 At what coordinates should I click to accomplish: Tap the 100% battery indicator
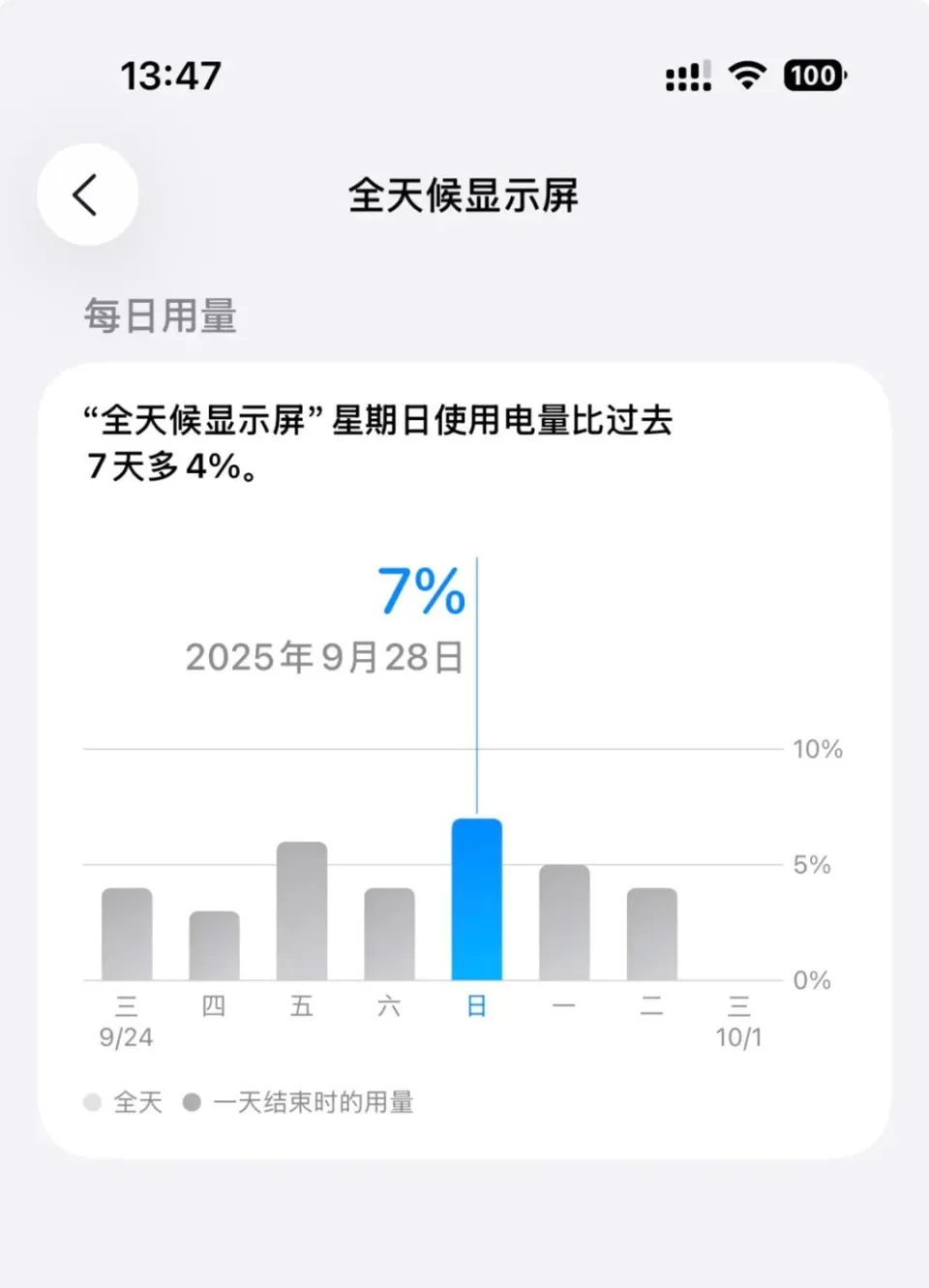pos(813,75)
